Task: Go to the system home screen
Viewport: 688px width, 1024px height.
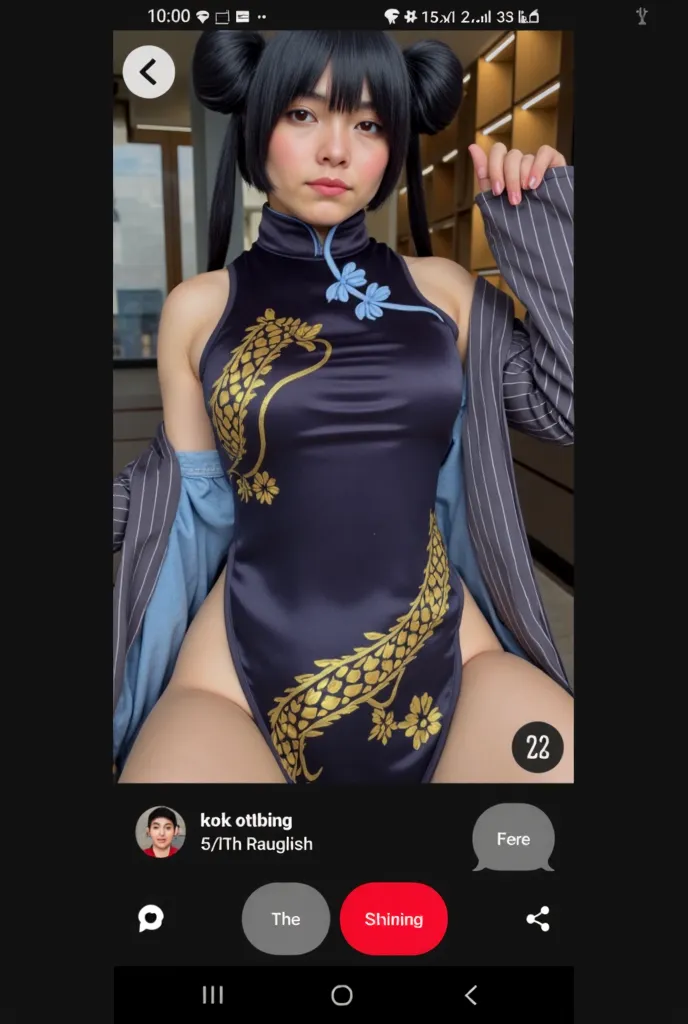Action: 342,994
